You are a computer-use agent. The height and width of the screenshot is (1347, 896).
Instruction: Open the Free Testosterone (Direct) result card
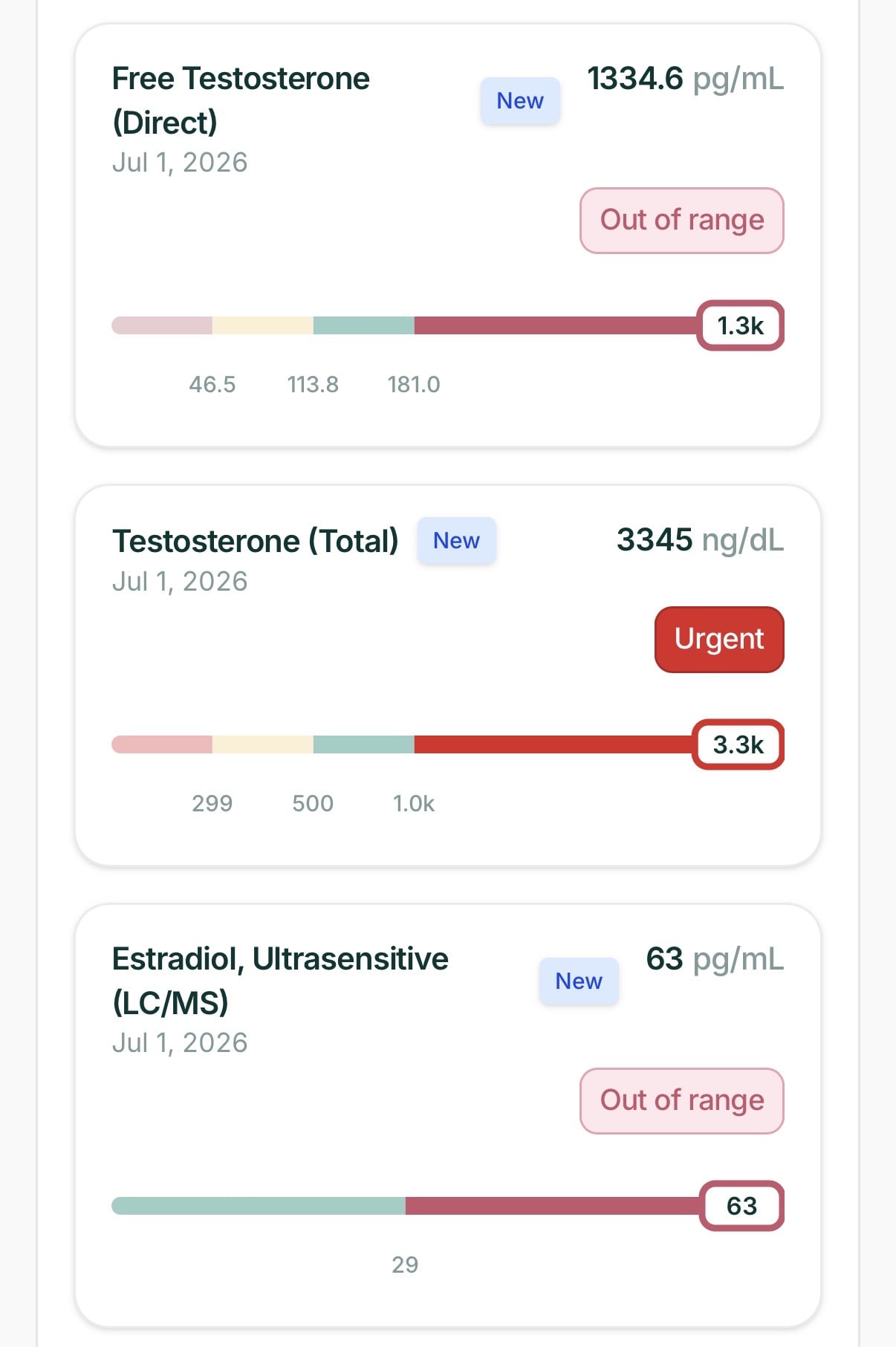tap(448, 236)
